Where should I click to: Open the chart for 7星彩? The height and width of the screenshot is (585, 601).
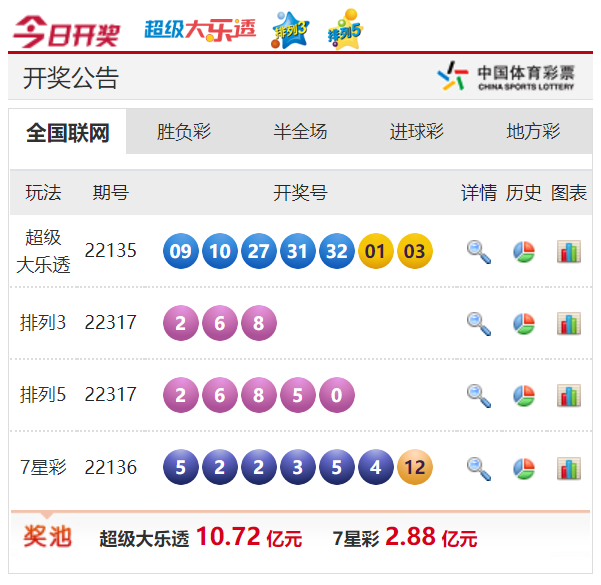[569, 467]
